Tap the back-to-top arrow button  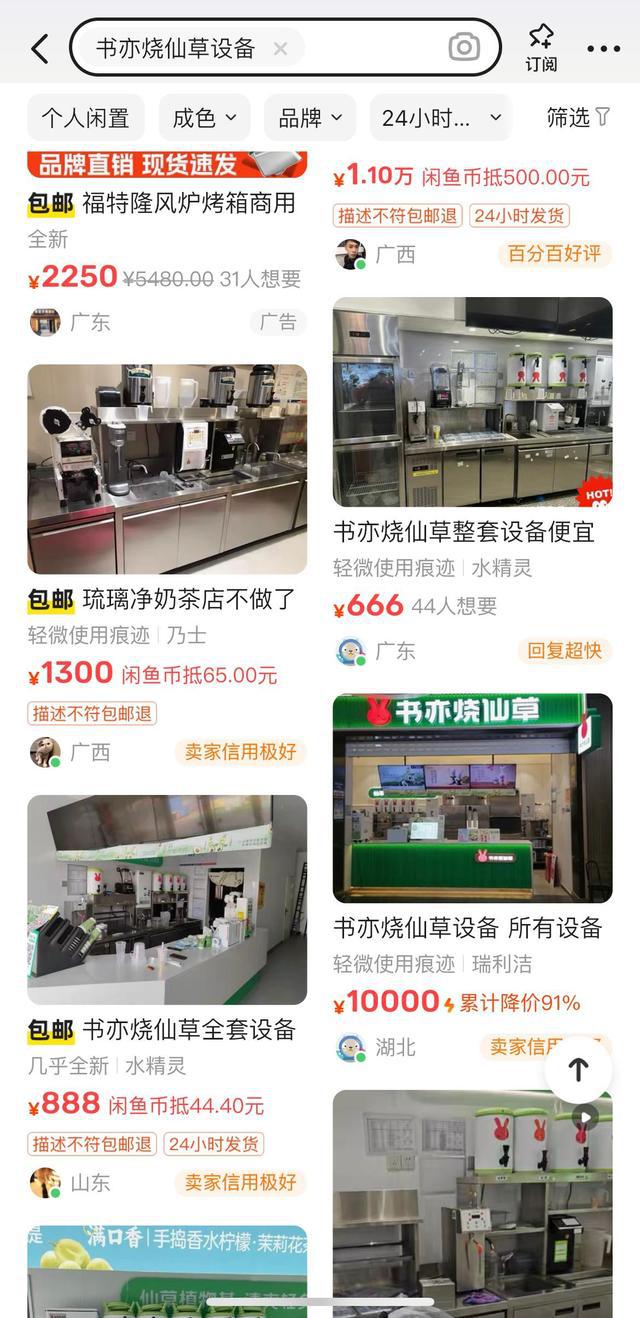(x=578, y=1070)
